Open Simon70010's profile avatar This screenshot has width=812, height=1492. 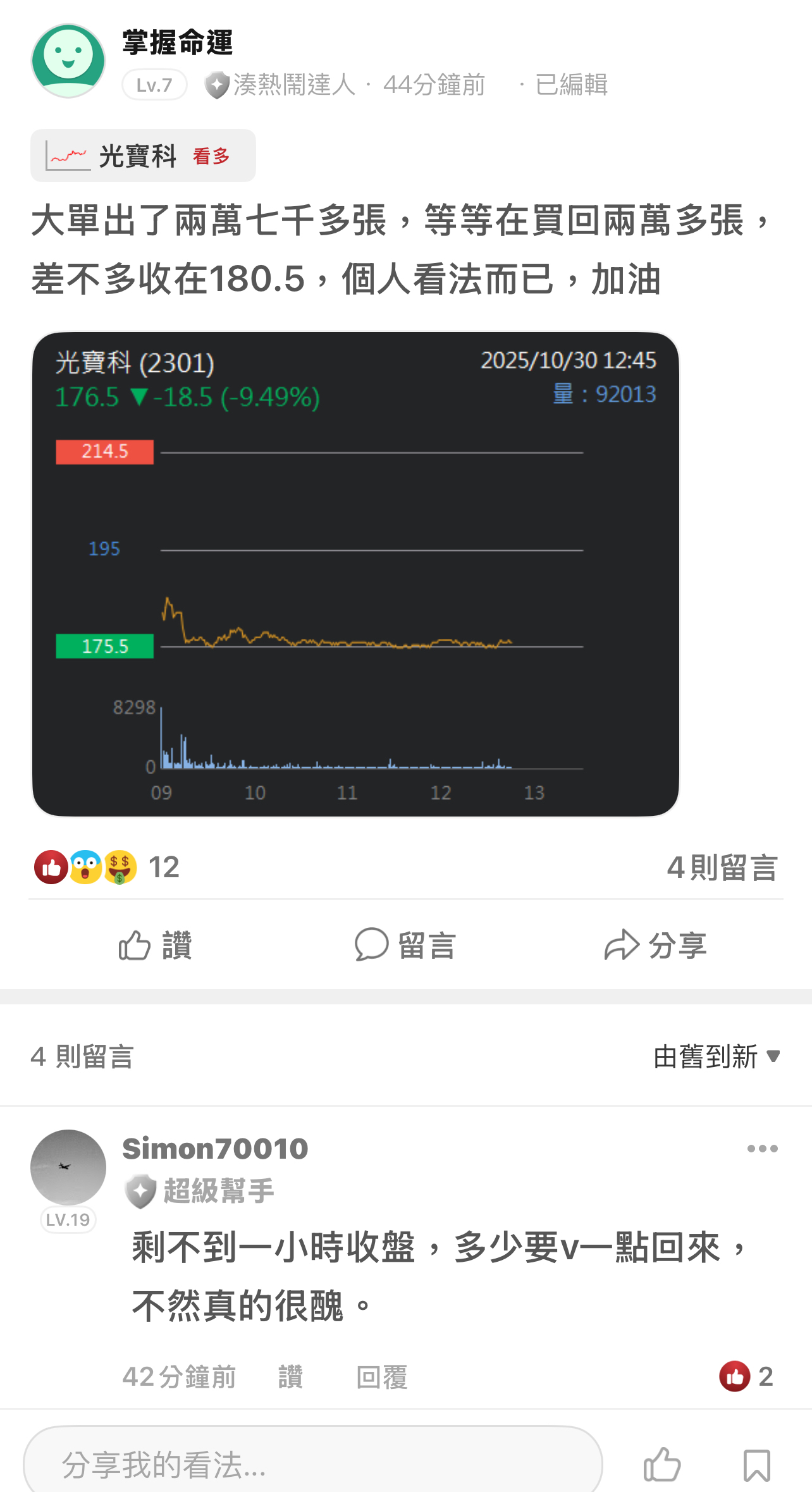pos(68,1167)
